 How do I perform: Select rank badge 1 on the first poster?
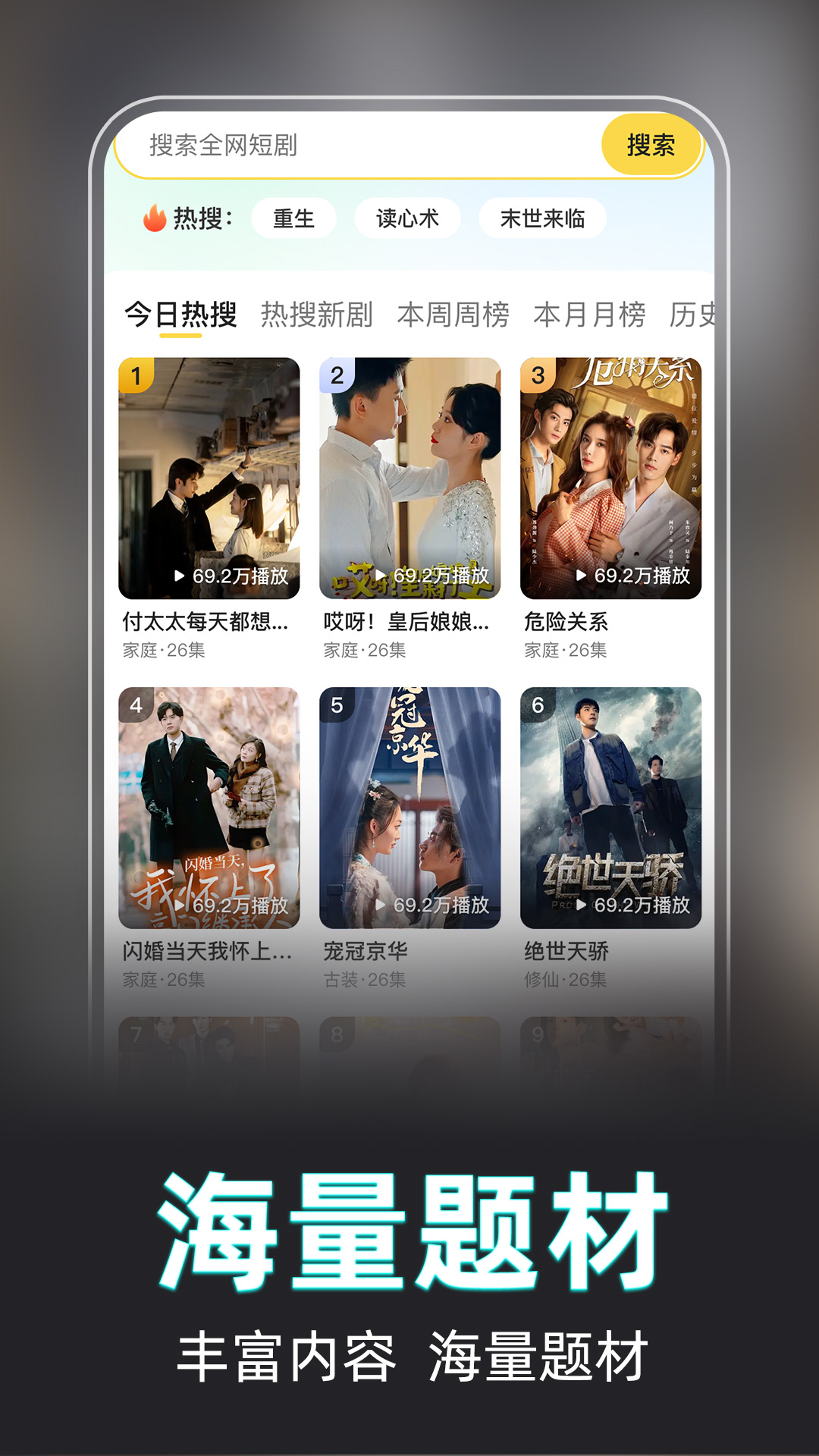tap(137, 374)
